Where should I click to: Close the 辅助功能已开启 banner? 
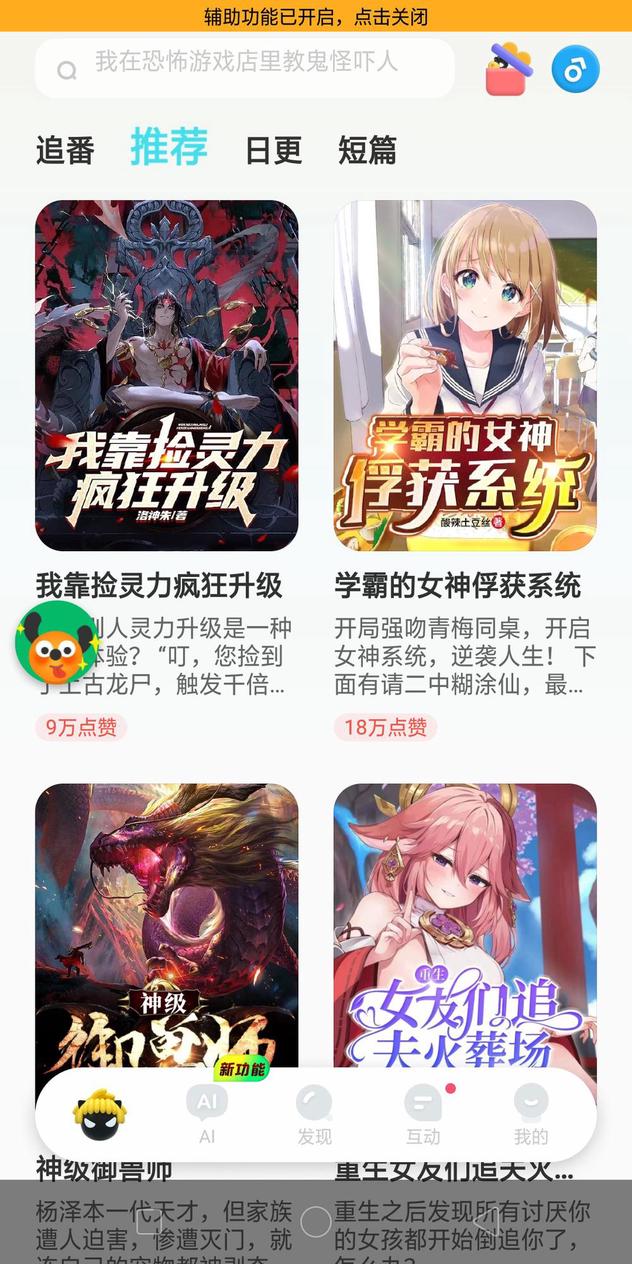coord(316,16)
